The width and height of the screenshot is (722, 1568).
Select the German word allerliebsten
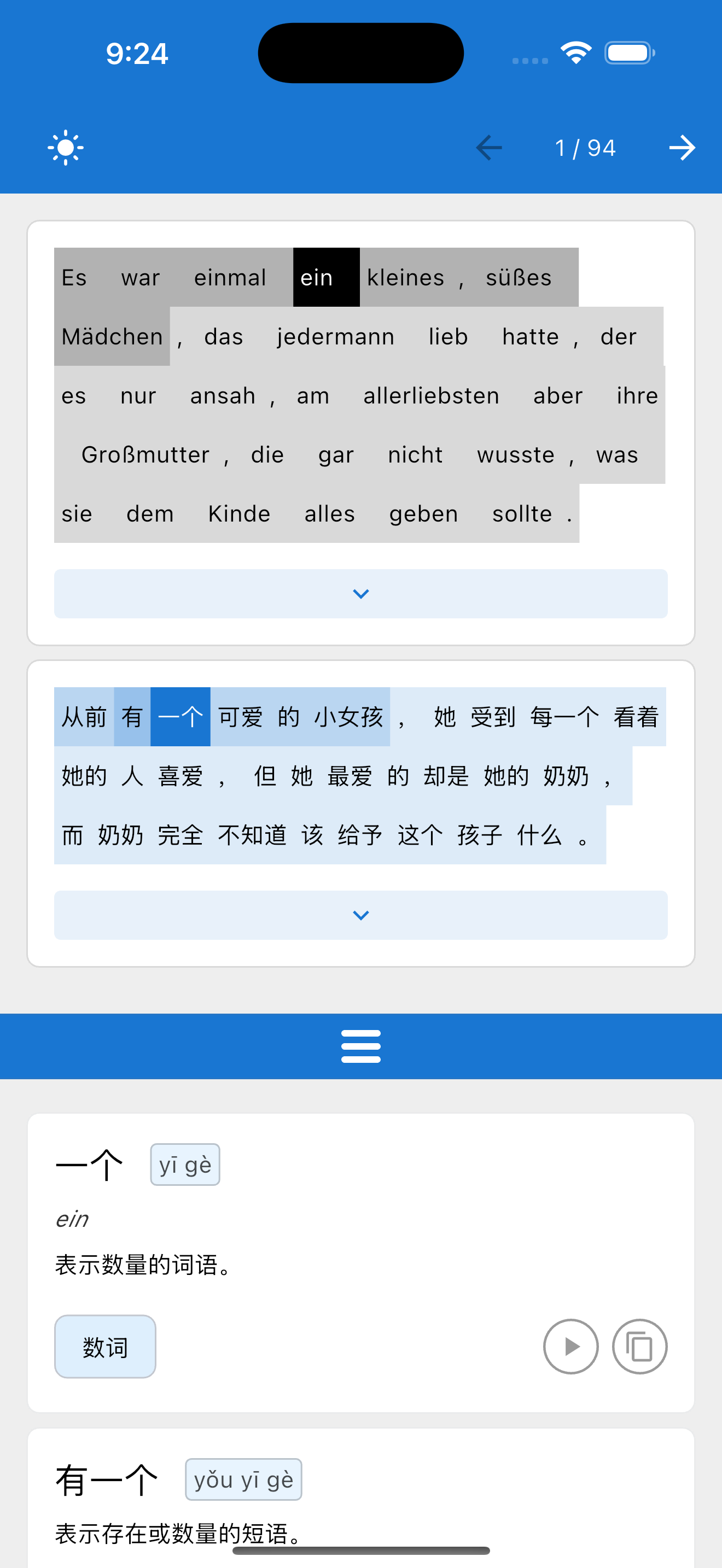coord(431,396)
